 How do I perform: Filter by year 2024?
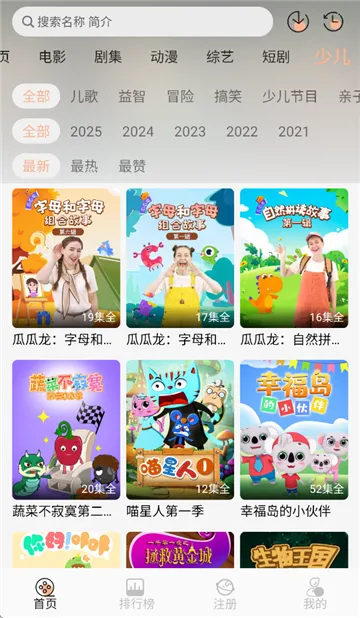click(138, 131)
